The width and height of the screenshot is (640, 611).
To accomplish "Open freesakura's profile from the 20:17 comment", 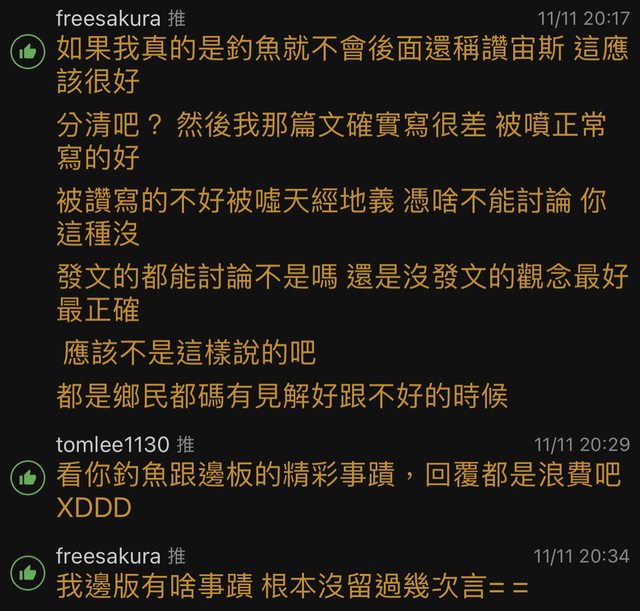I will click(x=108, y=19).
